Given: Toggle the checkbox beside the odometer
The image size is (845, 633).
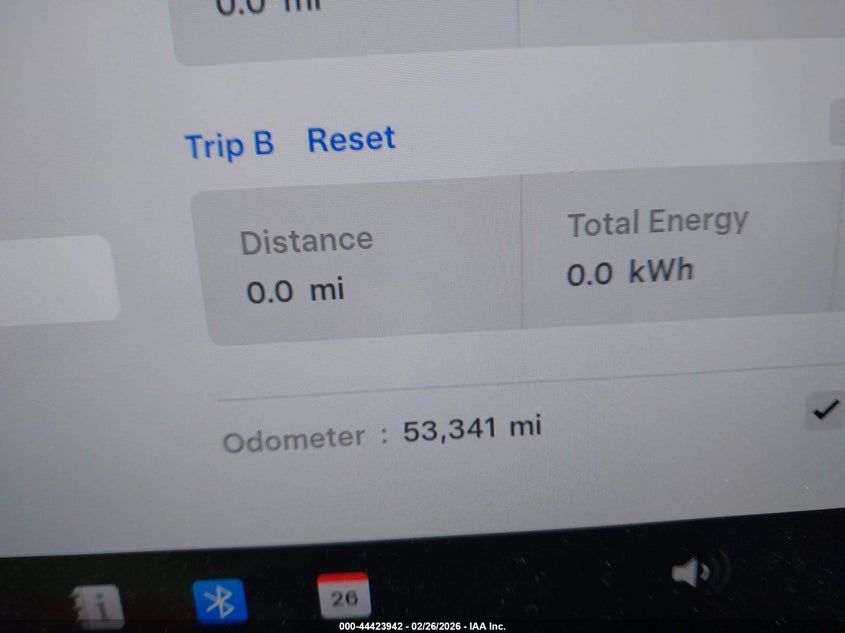Looking at the screenshot, I should pyautogui.click(x=825, y=409).
